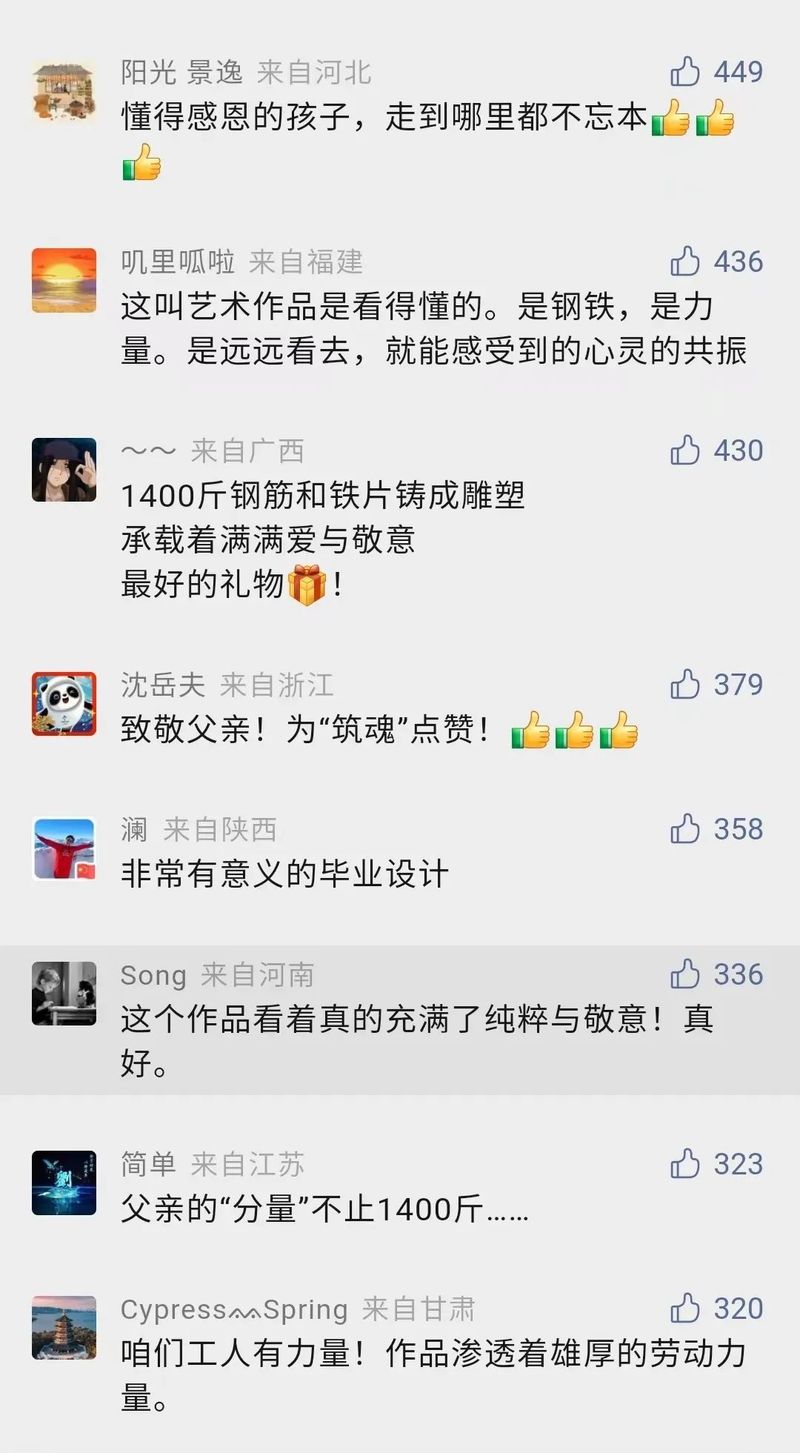Like Song's comment from 河南

(x=685, y=974)
